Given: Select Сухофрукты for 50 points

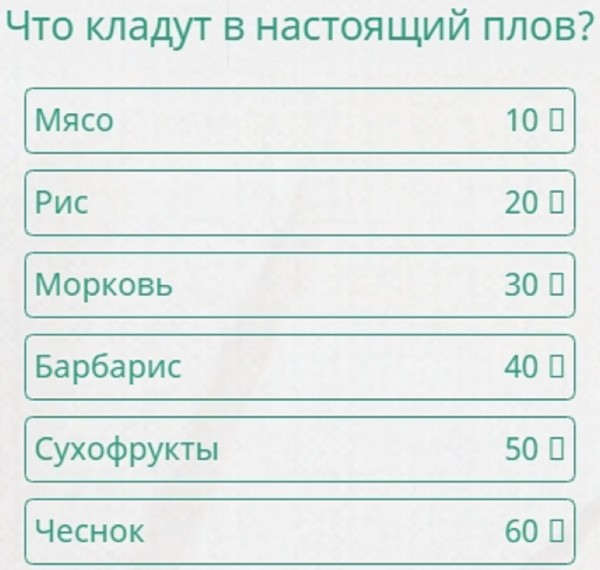Looking at the screenshot, I should tap(300, 449).
